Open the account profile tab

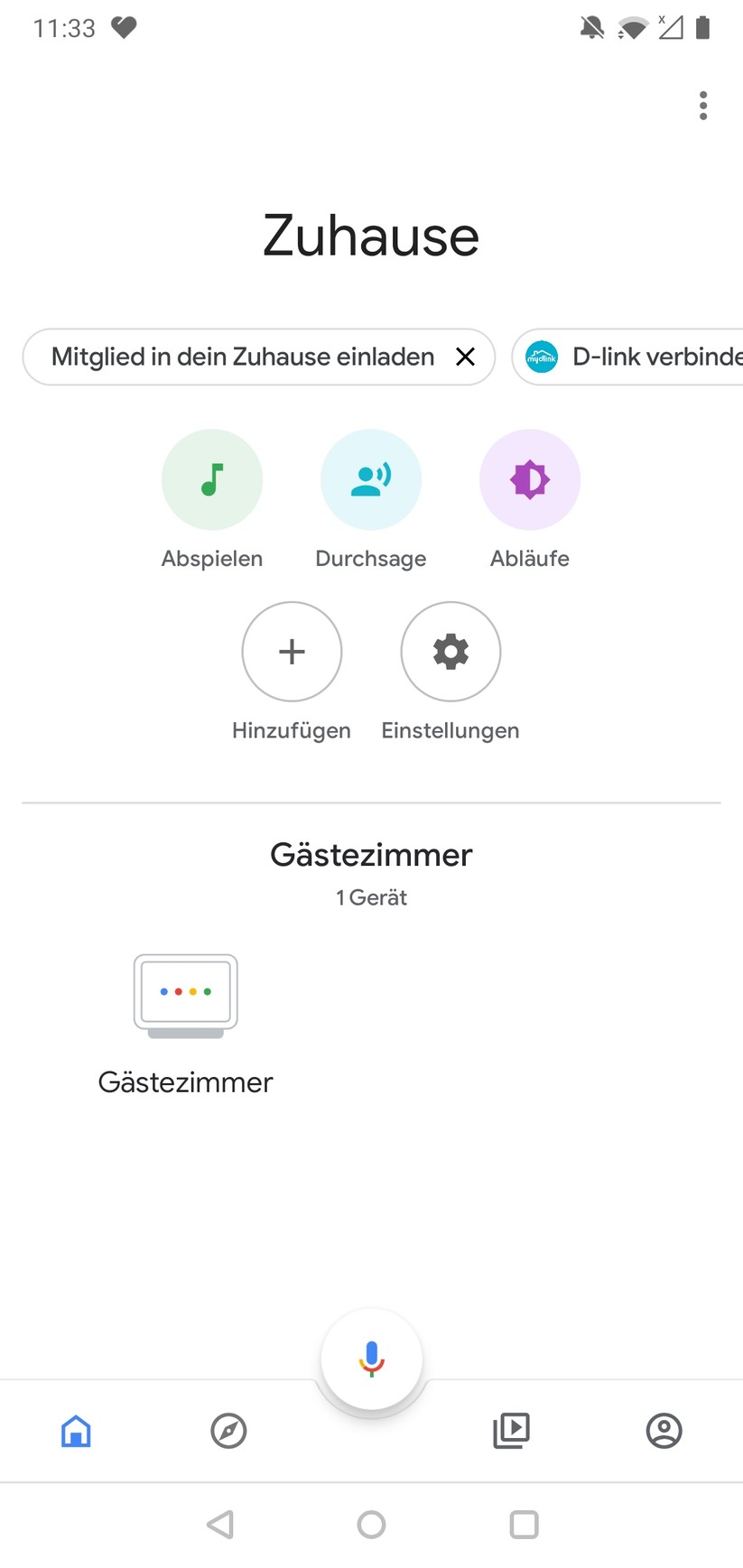(664, 1431)
